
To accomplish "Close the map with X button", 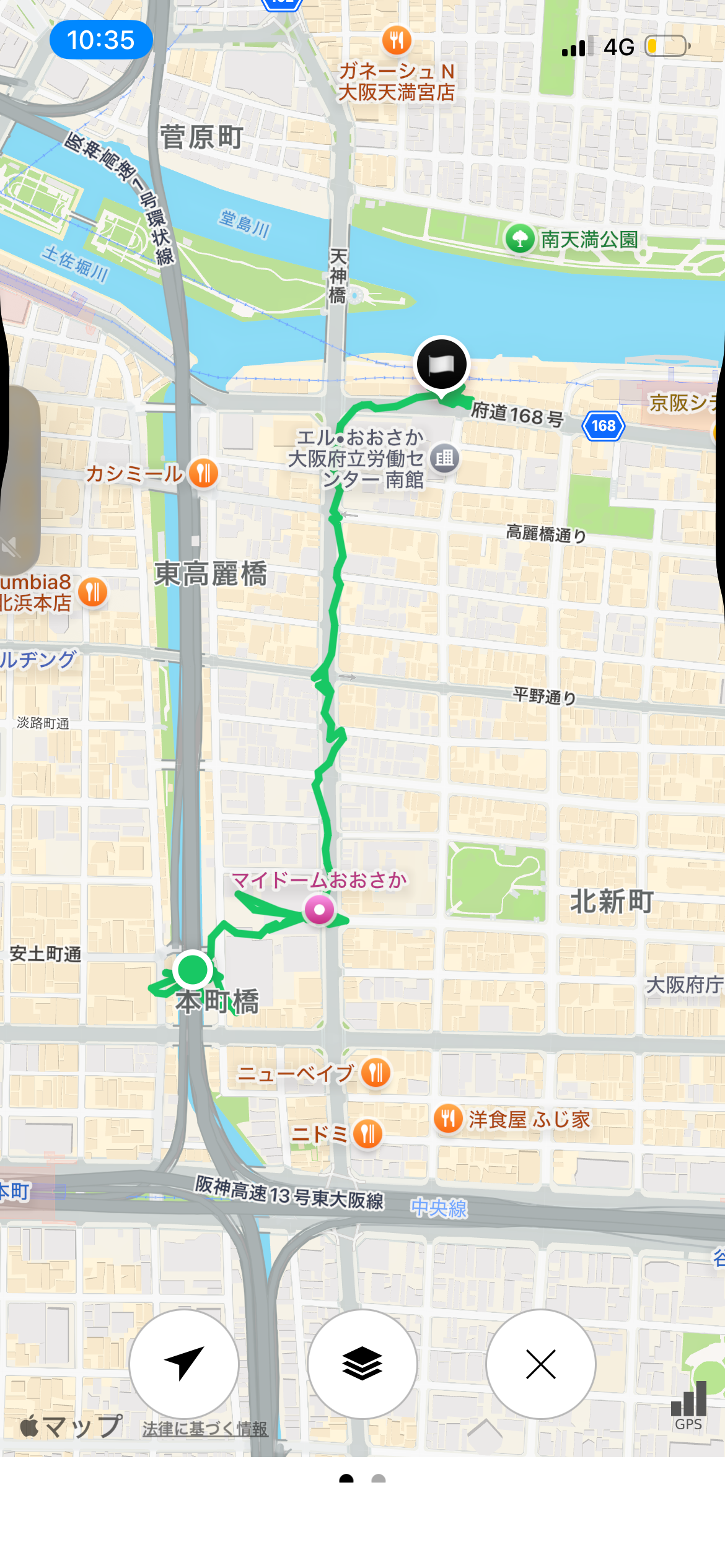I will (x=540, y=1364).
